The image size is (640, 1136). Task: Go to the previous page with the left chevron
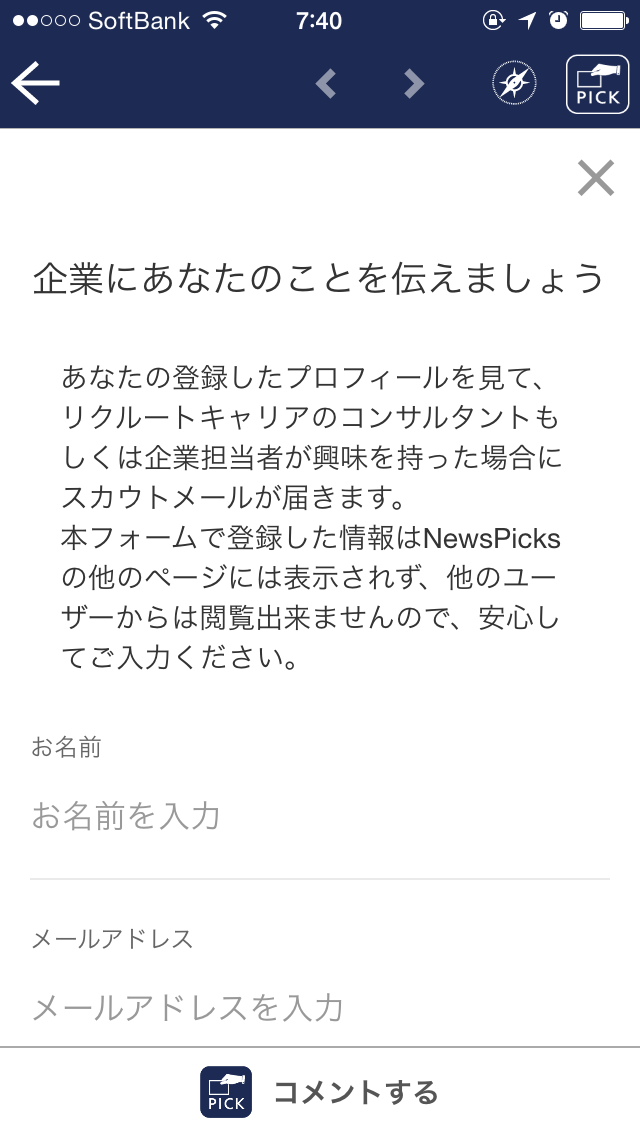[x=326, y=84]
